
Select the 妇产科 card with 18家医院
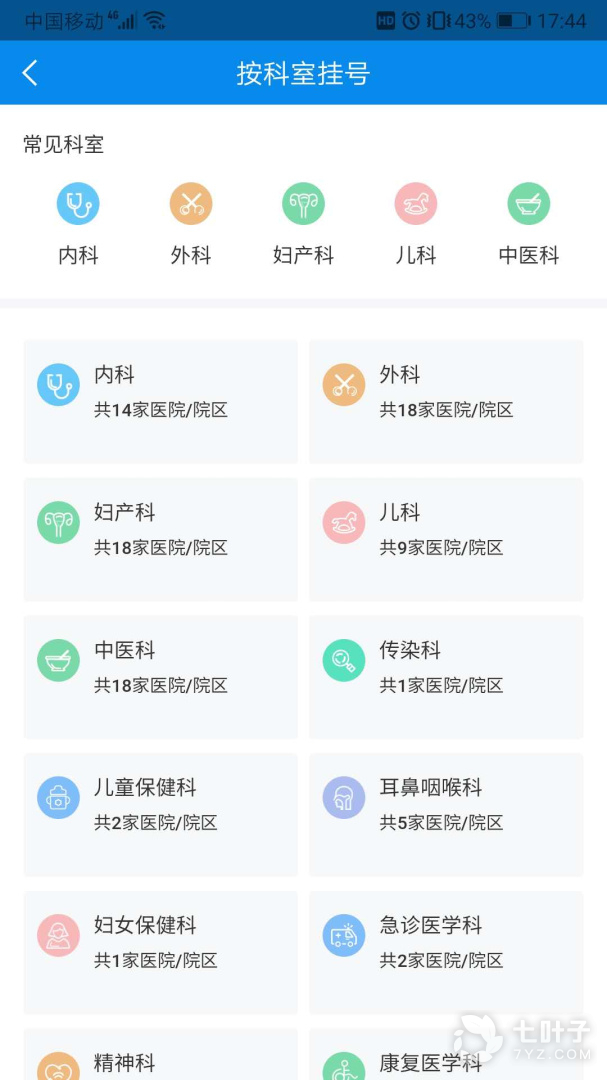point(161,539)
